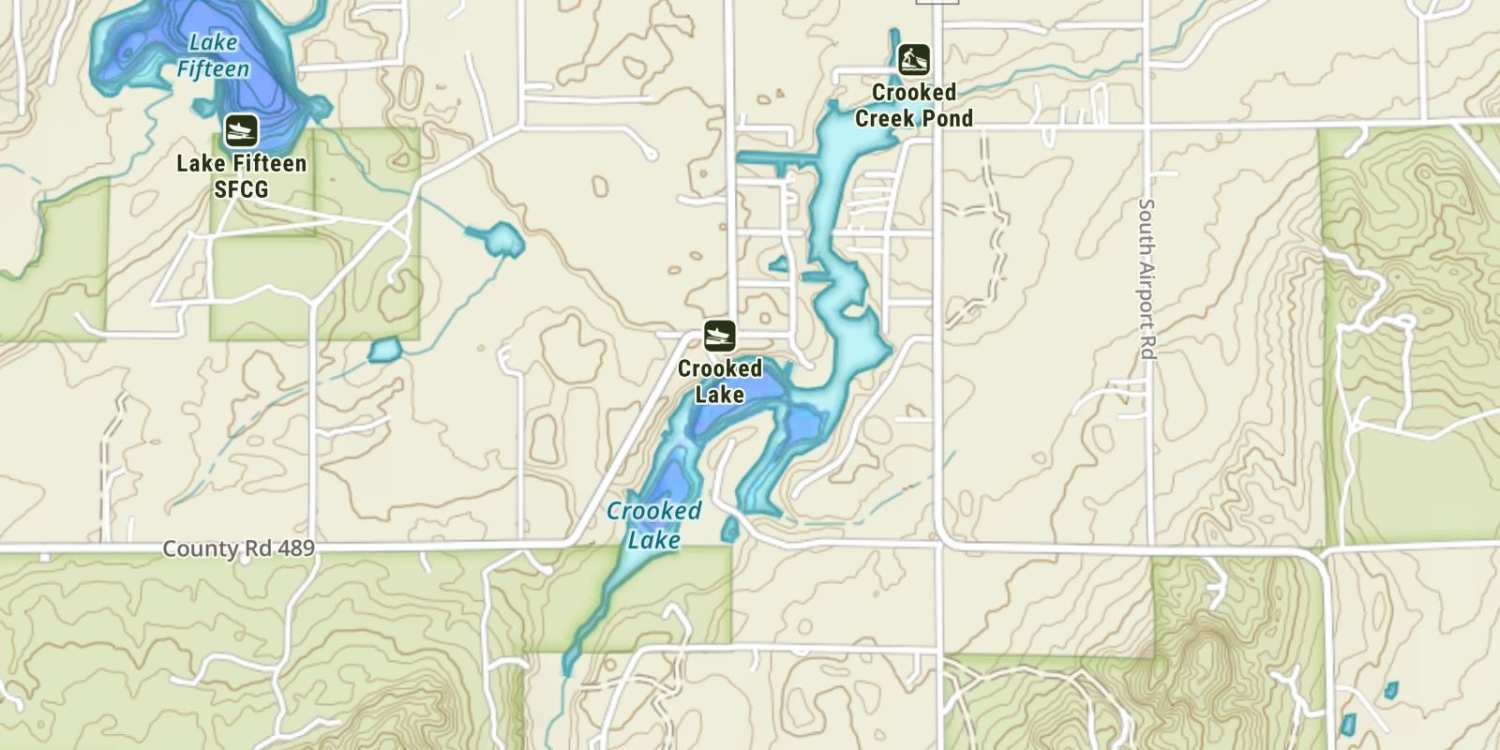Screen dimensions: 1500x750
Task: Open the Lake Fifteen SFCG boat launch marker
Action: [241, 131]
